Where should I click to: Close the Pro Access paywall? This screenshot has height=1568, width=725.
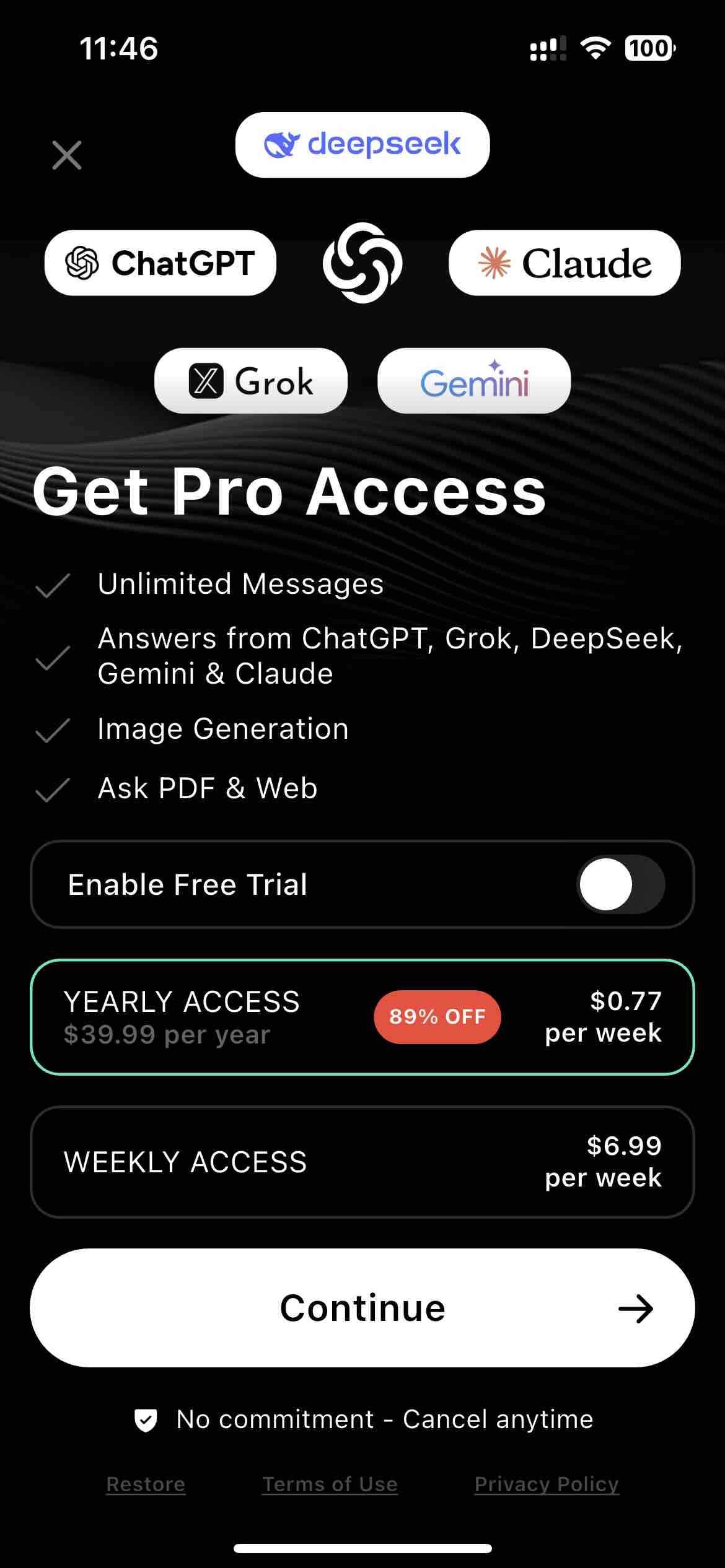pos(67,155)
